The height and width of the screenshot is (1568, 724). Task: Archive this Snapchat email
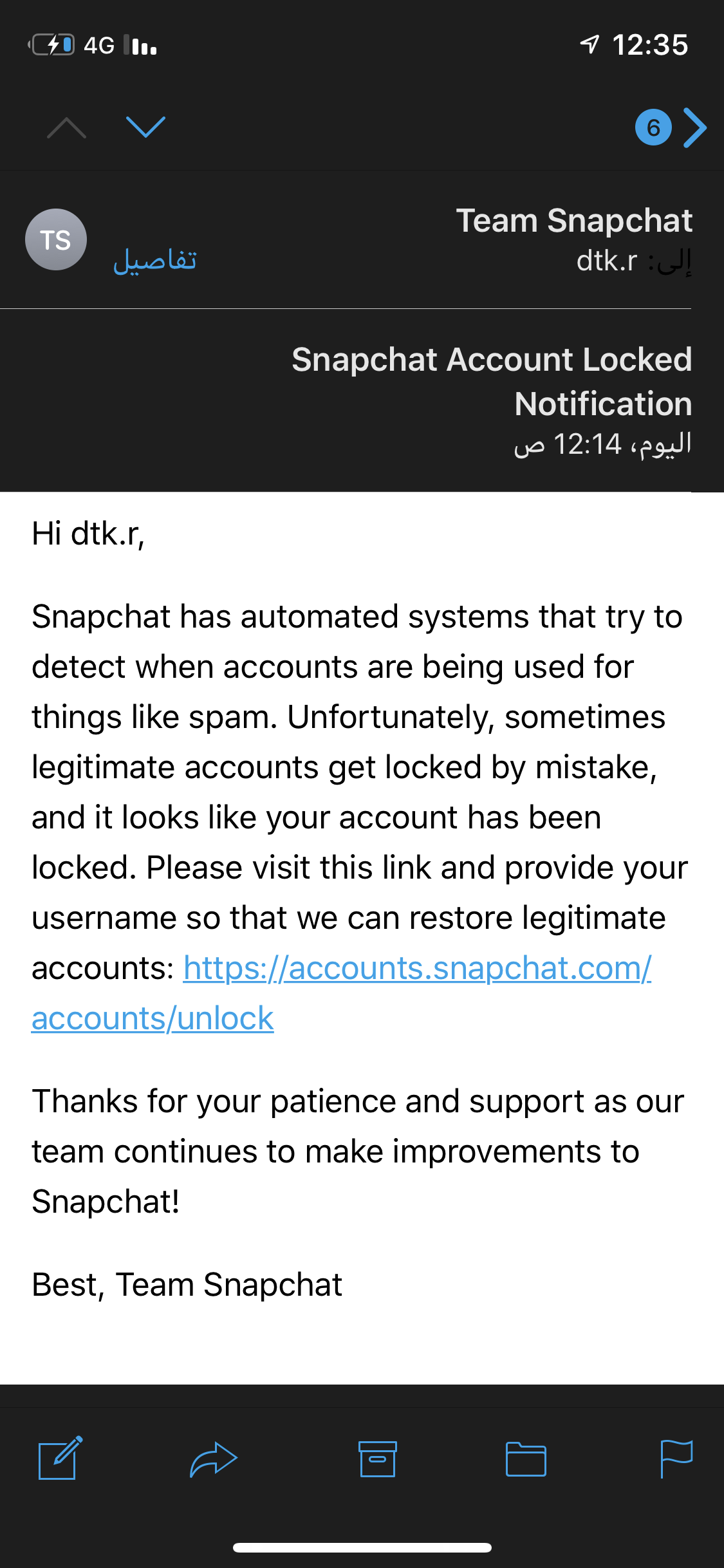(378, 1459)
